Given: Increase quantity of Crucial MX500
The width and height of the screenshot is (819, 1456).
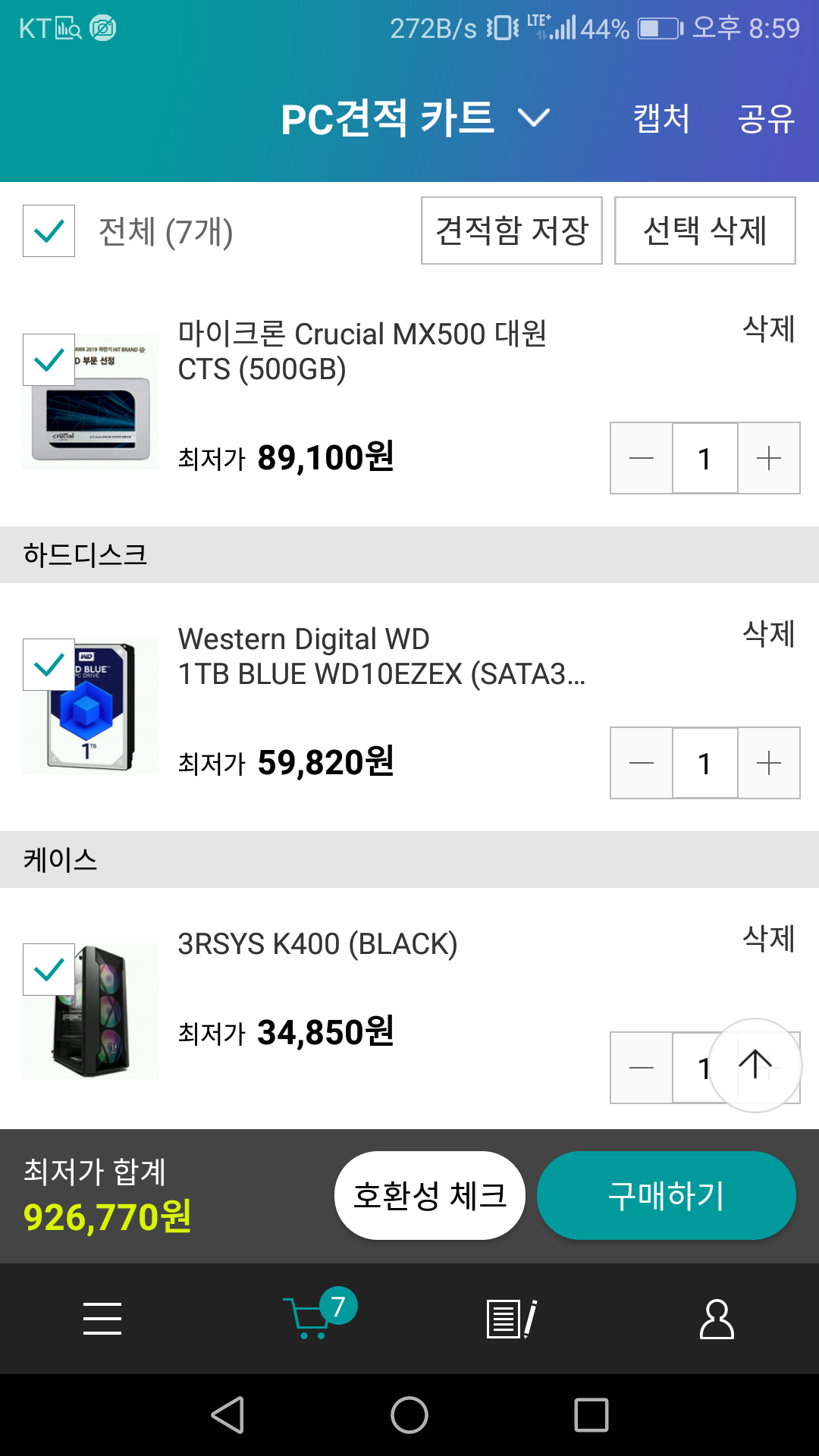Looking at the screenshot, I should tap(769, 458).
